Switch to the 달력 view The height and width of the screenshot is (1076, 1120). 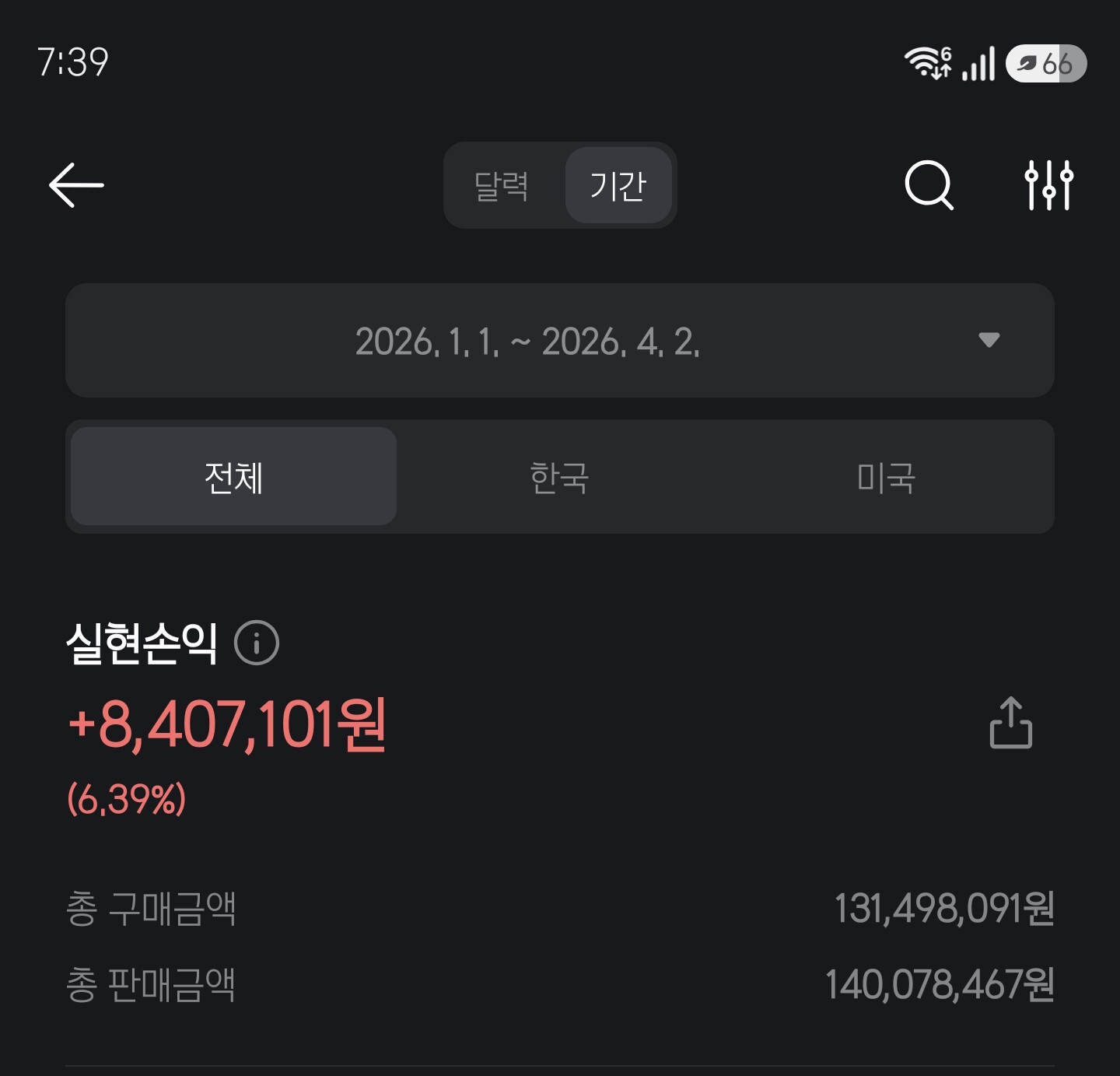pyautogui.click(x=502, y=185)
